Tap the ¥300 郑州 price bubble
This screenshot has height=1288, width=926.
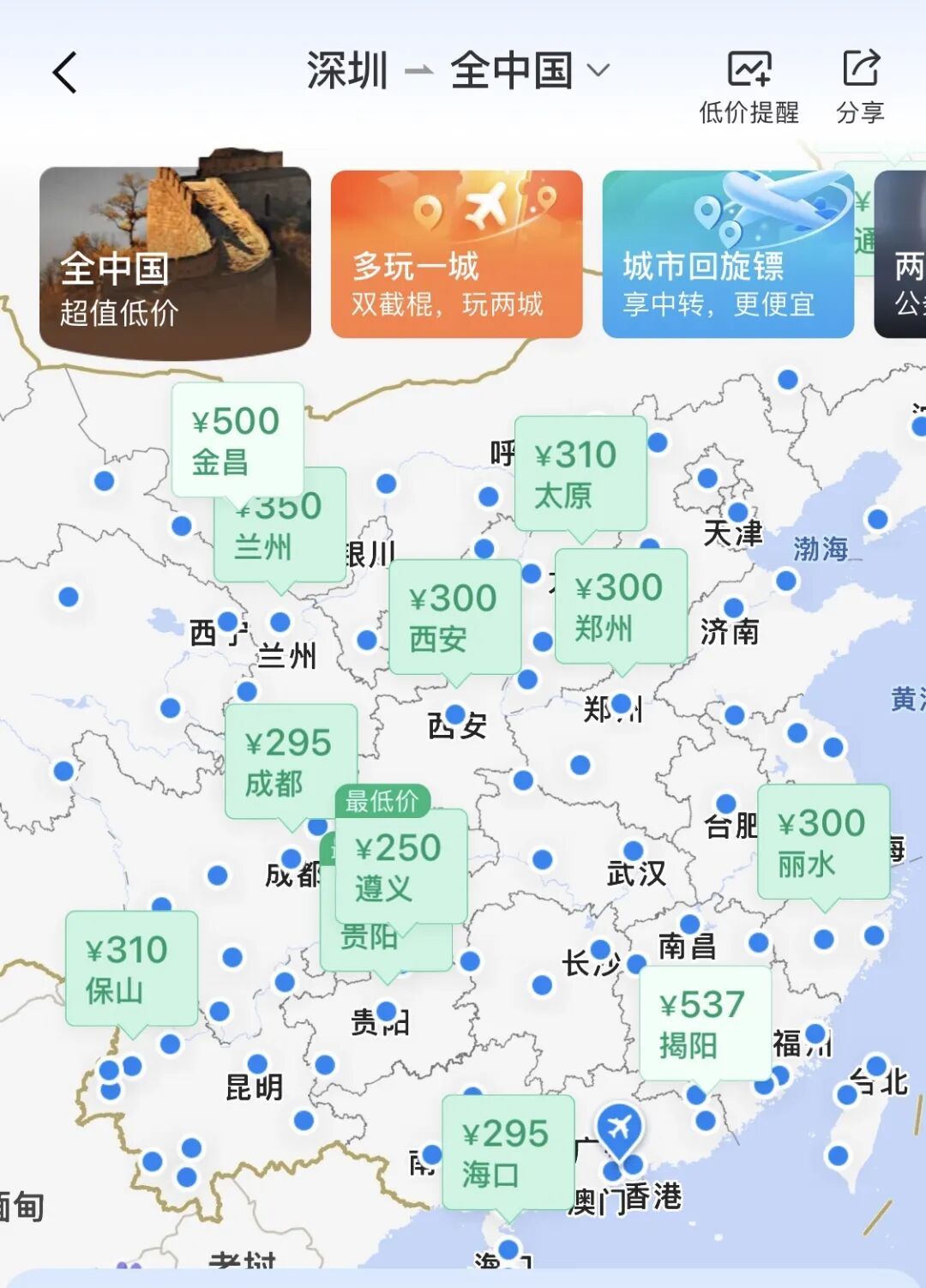coord(621,606)
